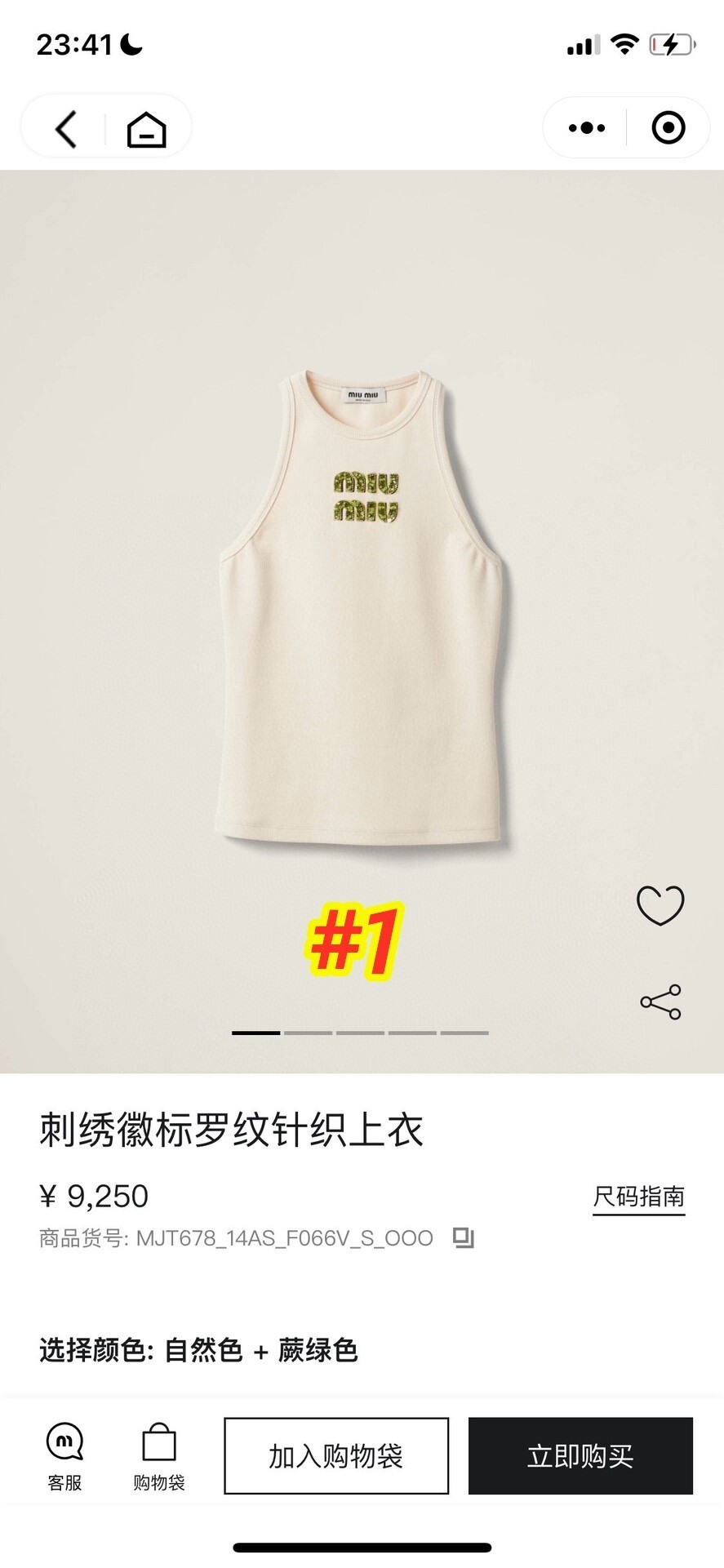Return to the mini program home
This screenshot has width=724, height=1568.
pyautogui.click(x=147, y=129)
